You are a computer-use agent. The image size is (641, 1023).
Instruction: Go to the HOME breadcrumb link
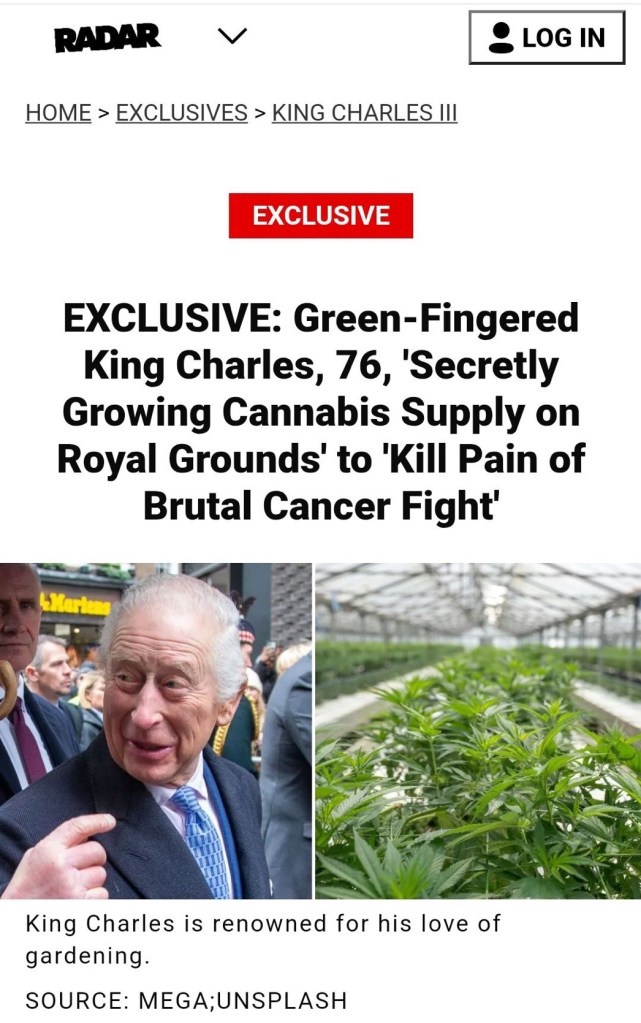click(58, 113)
